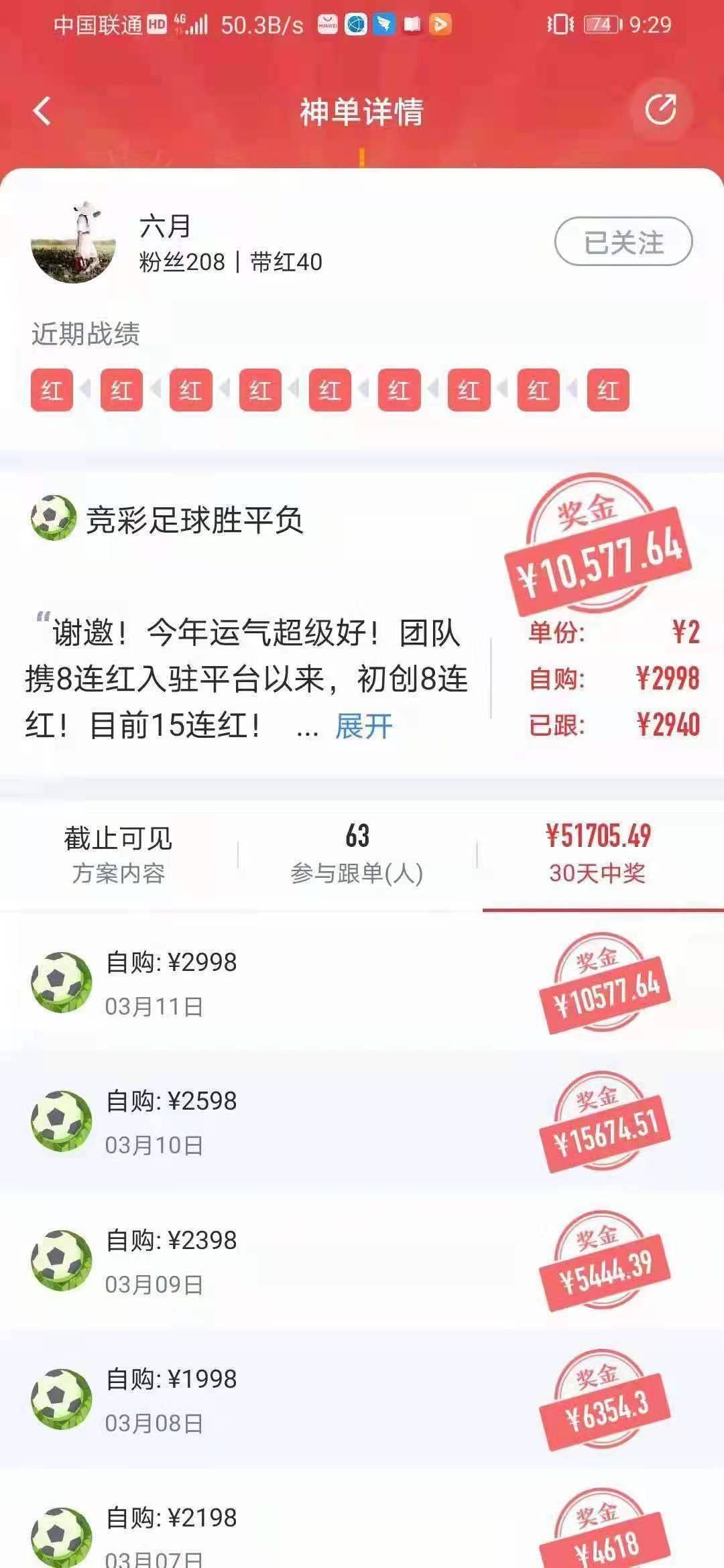View the 03月09日 ¥2398 record

[362, 1260]
